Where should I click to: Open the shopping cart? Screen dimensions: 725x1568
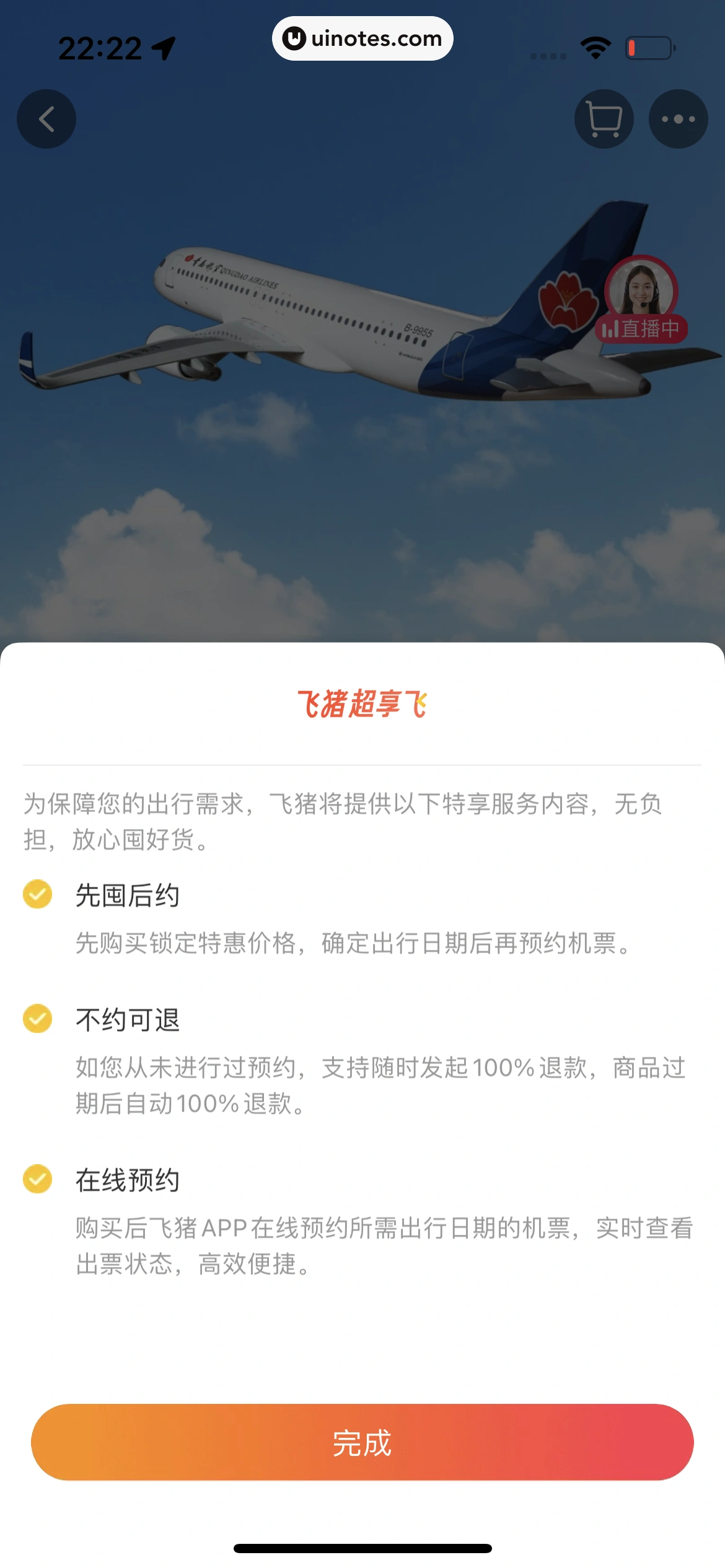click(604, 119)
